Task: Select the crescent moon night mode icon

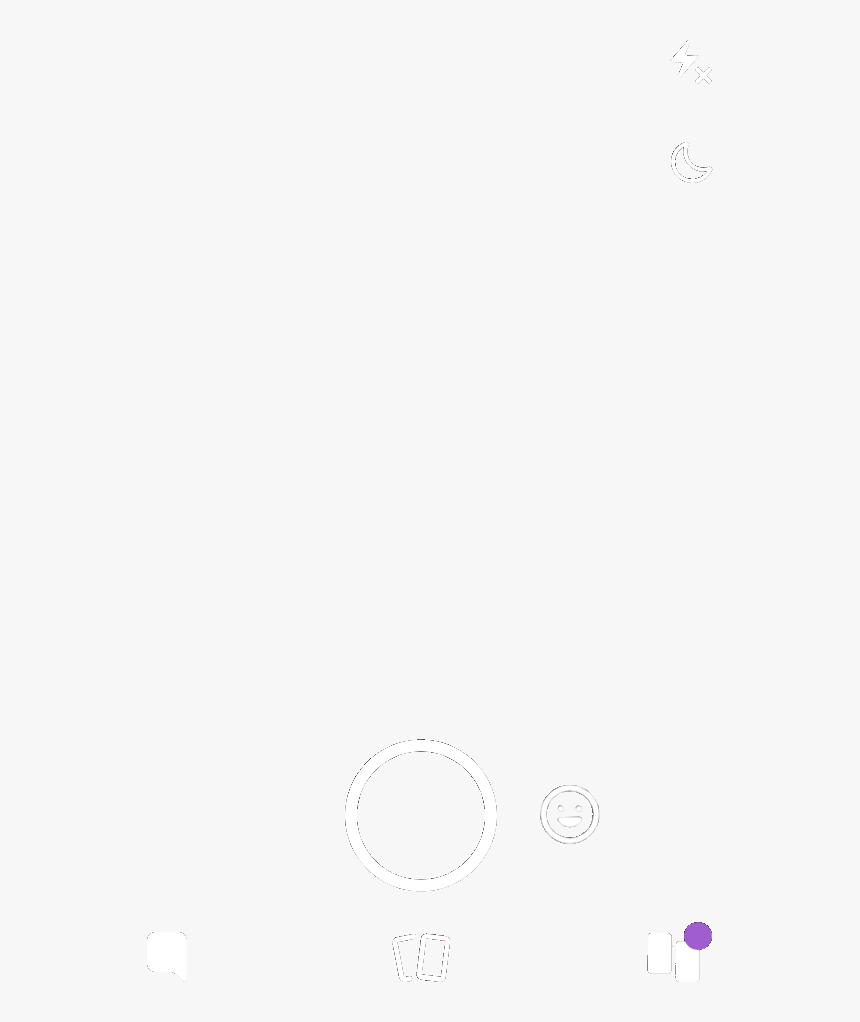Action: tap(691, 162)
